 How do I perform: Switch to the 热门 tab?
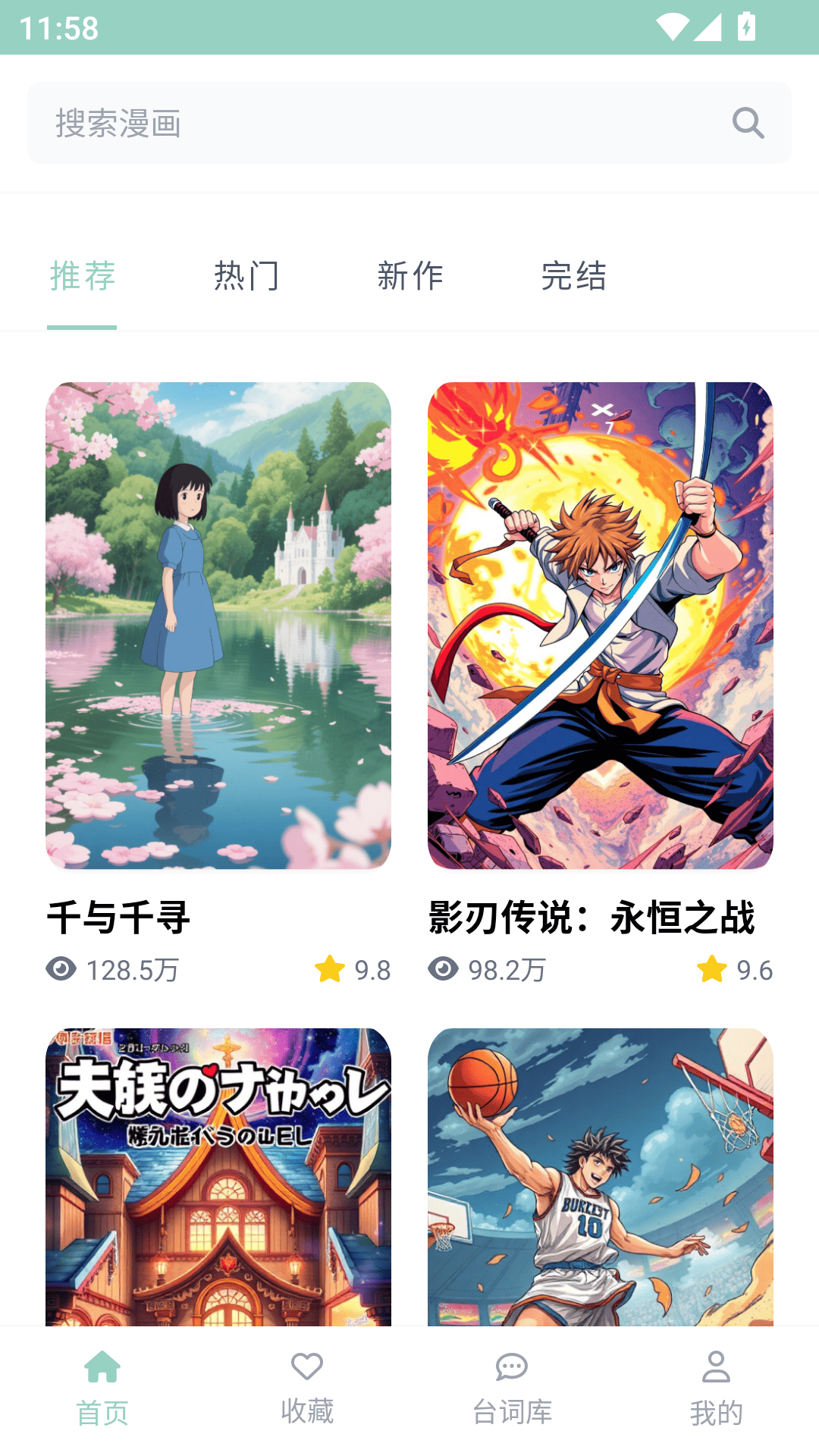tap(246, 277)
